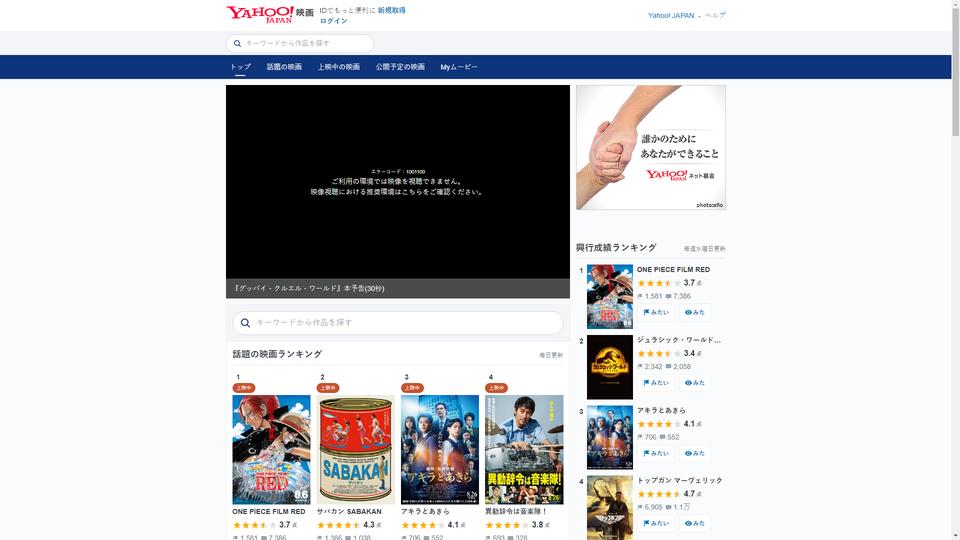Open the Yahoo! ネット募金 ad banner
The height and width of the screenshot is (540, 960).
pos(651,147)
